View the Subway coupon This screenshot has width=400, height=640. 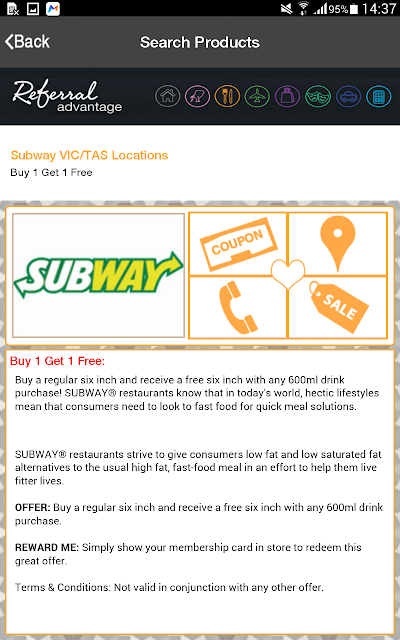[x=238, y=244]
